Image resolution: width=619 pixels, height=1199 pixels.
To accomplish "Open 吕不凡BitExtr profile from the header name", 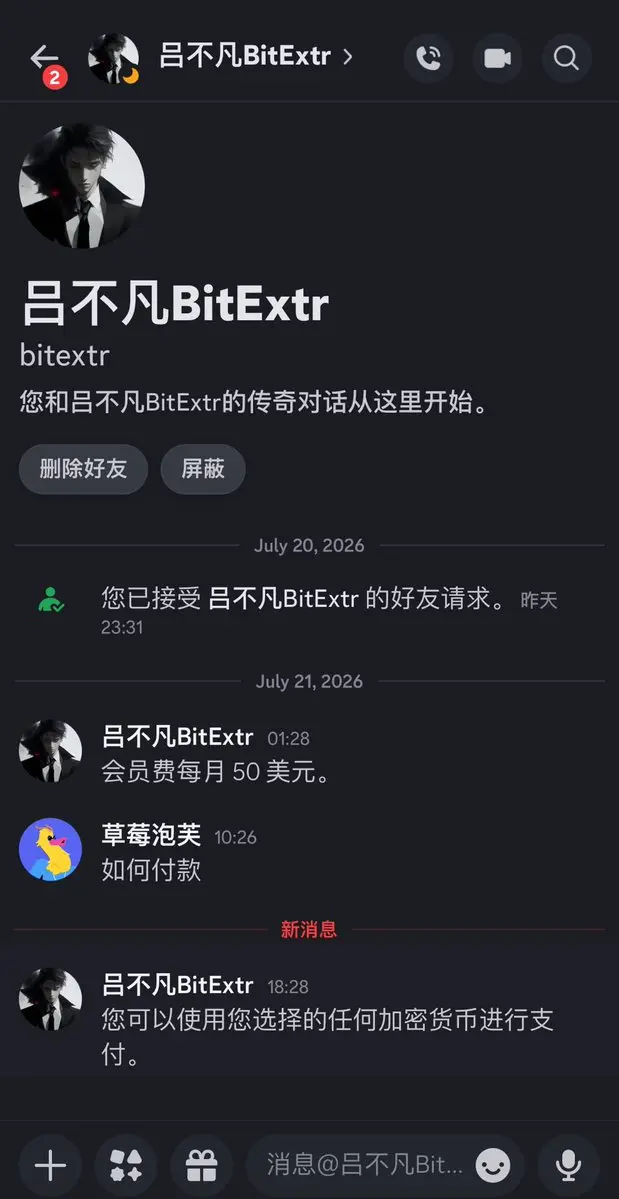I will [x=255, y=57].
